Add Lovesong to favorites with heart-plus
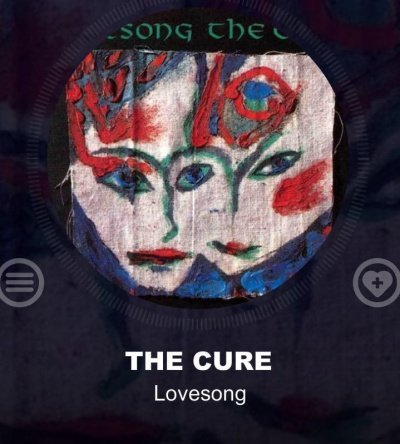The width and height of the screenshot is (400, 444). pyautogui.click(x=377, y=283)
